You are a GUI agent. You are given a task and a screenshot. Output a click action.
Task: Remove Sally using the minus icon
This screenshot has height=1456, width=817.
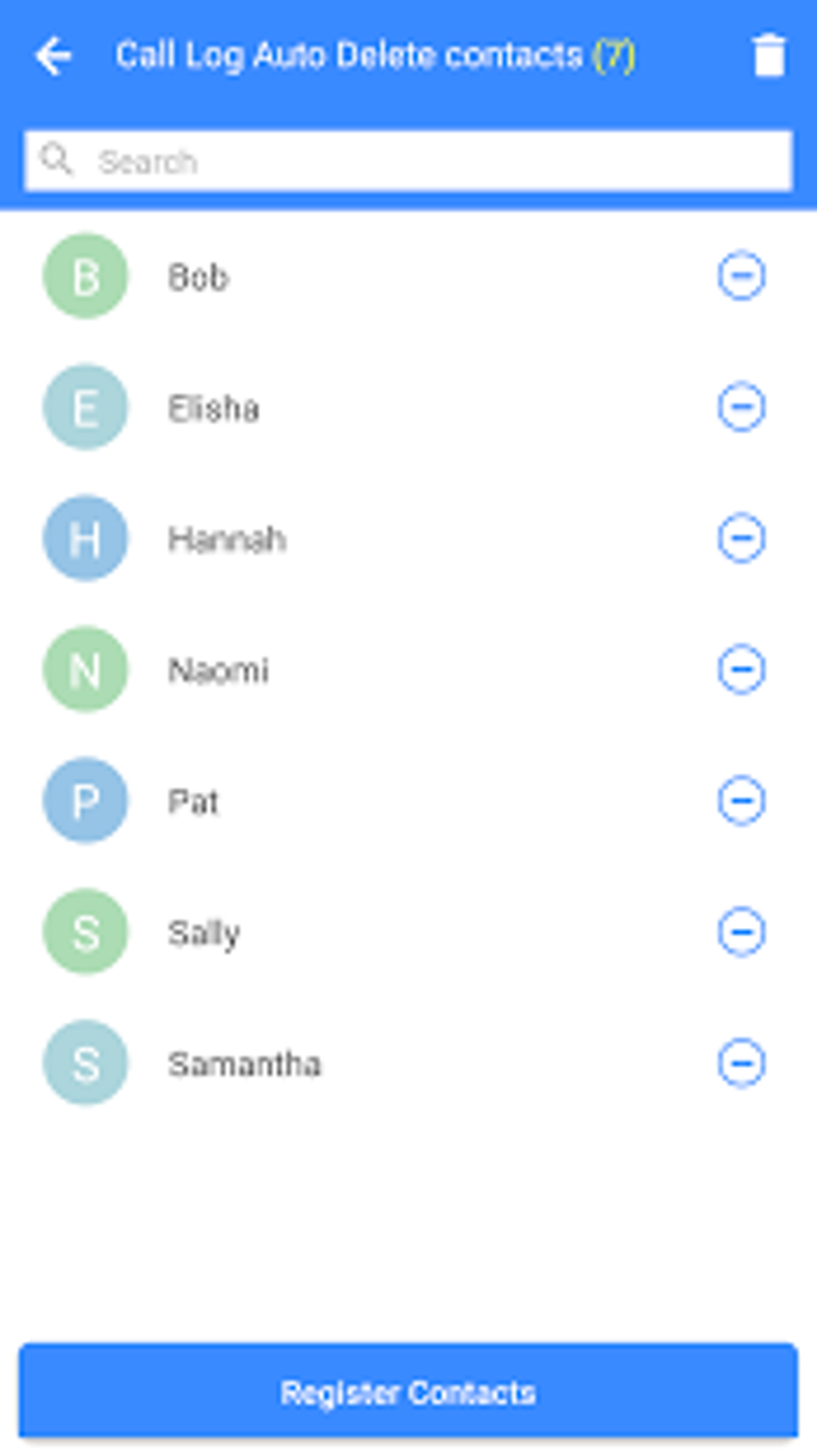click(741, 932)
